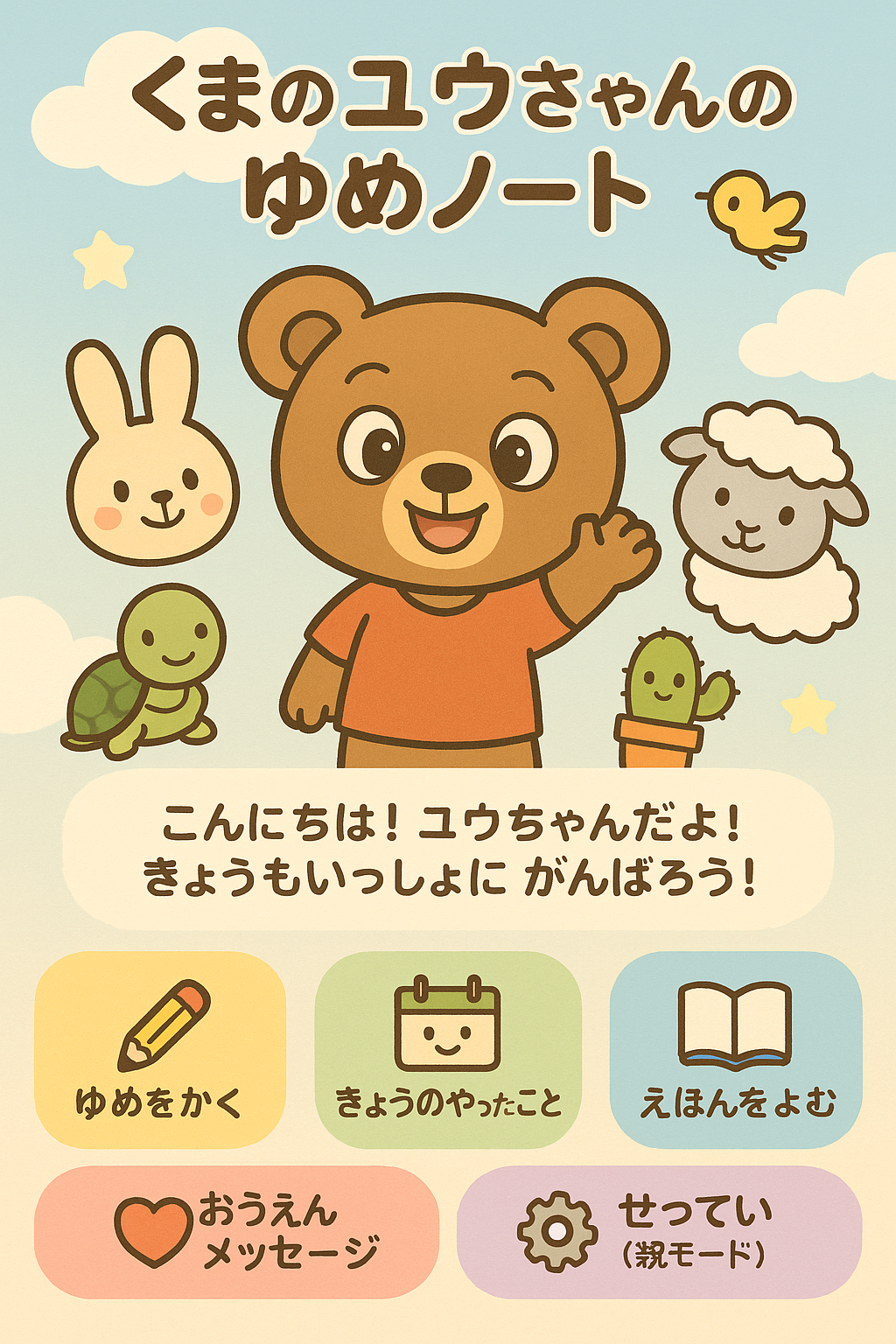896x1344 pixels.
Task: Open きょうのやったこと calendar button
Action: pyautogui.click(x=447, y=1050)
